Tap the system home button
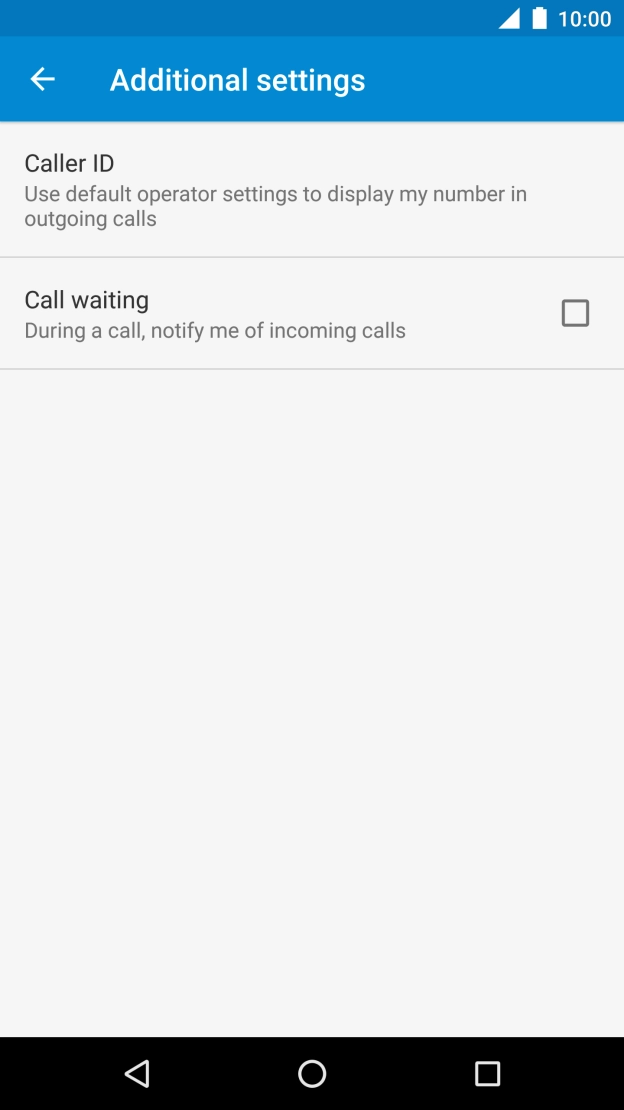Screen dimensions: 624x1110 point(312,1073)
